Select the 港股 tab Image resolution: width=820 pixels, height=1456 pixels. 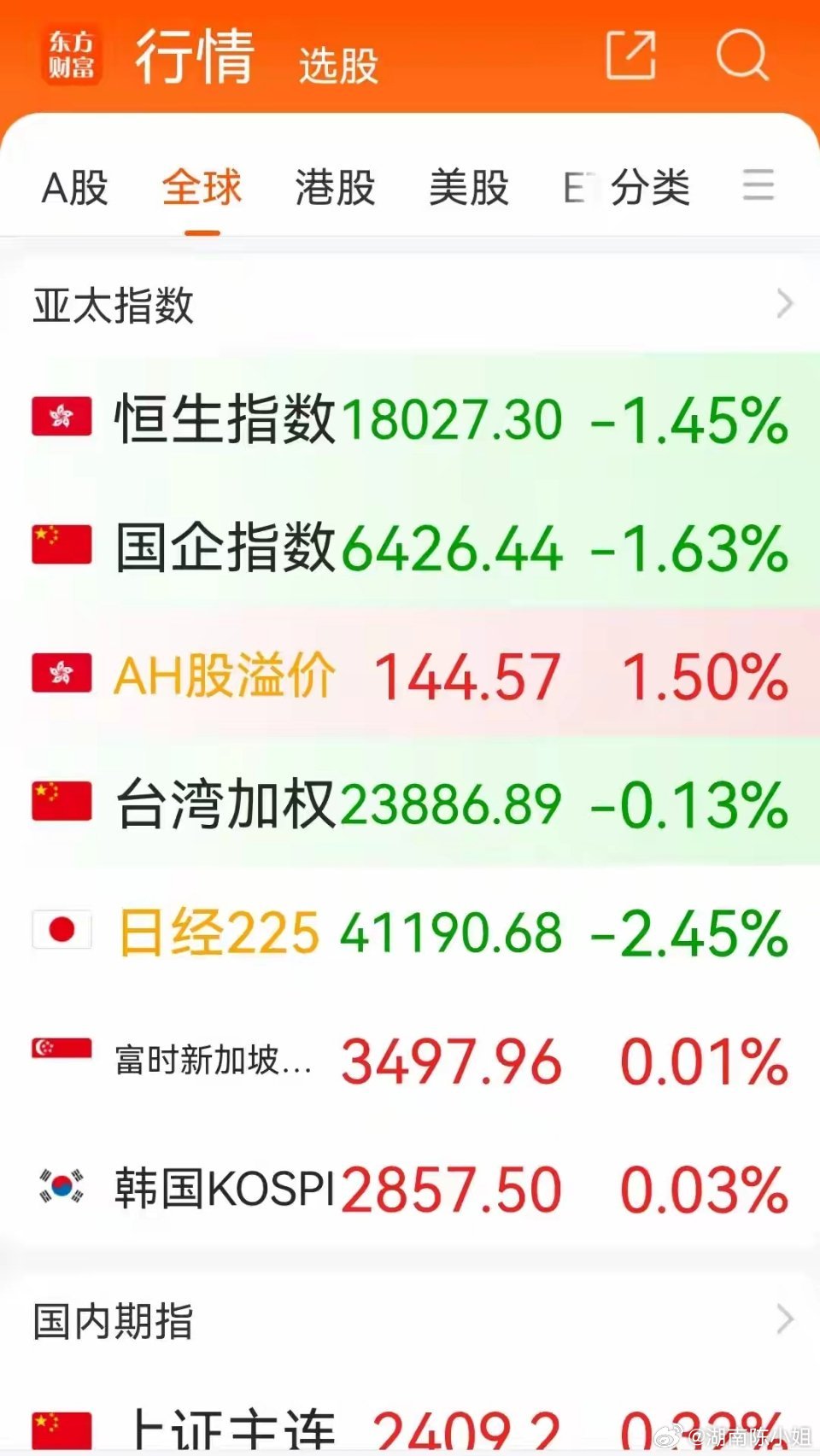click(336, 187)
